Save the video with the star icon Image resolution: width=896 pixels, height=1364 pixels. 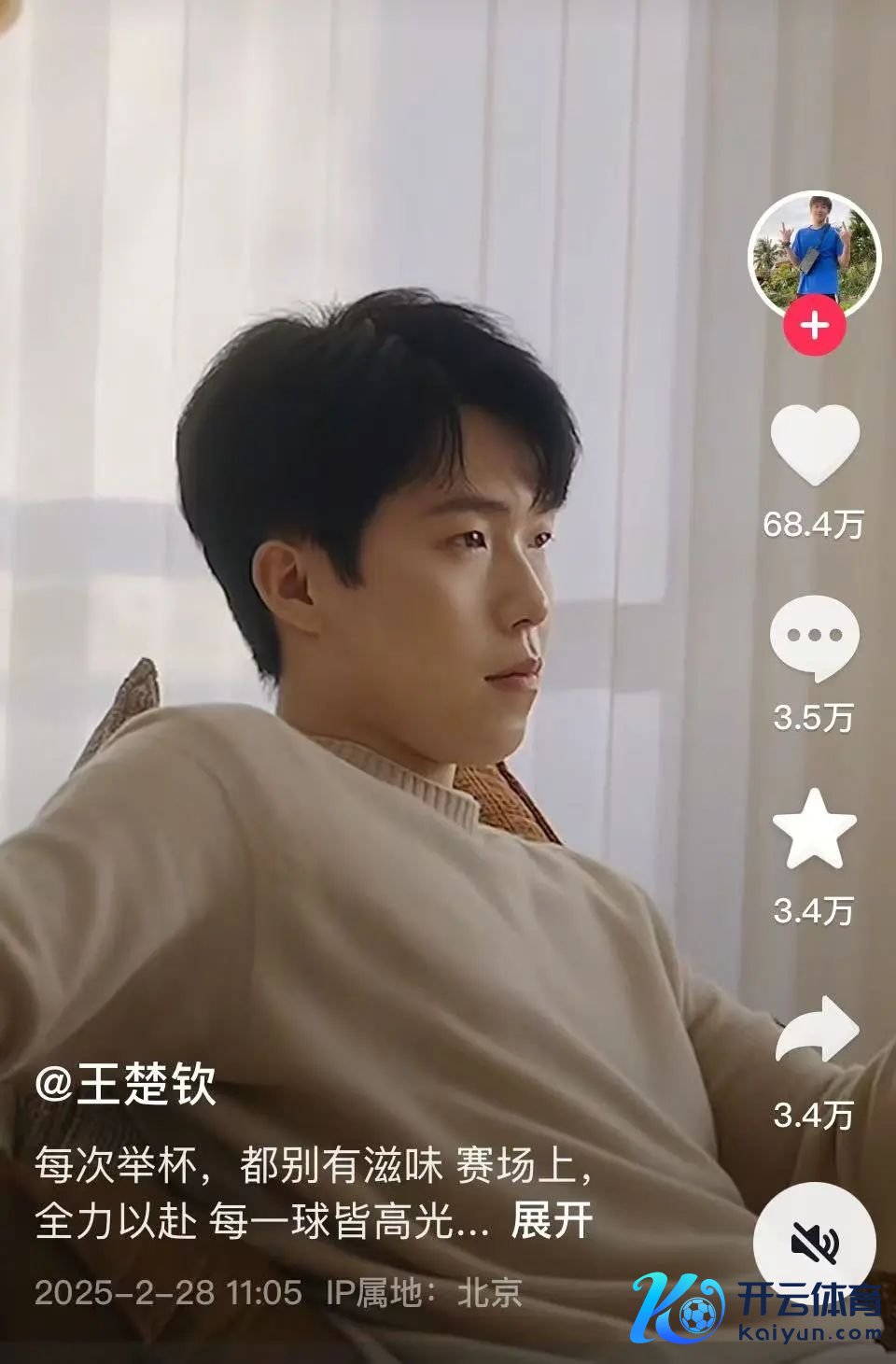point(814,830)
